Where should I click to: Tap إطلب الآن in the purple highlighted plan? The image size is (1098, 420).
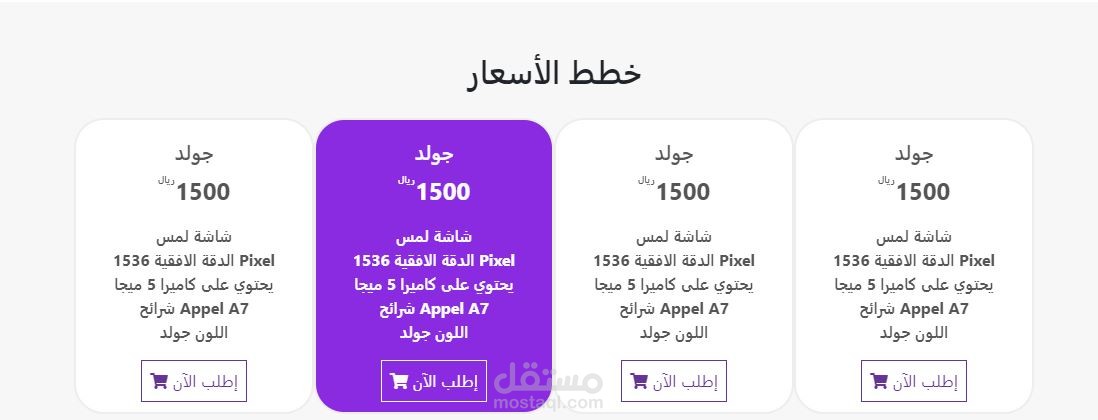click(434, 381)
